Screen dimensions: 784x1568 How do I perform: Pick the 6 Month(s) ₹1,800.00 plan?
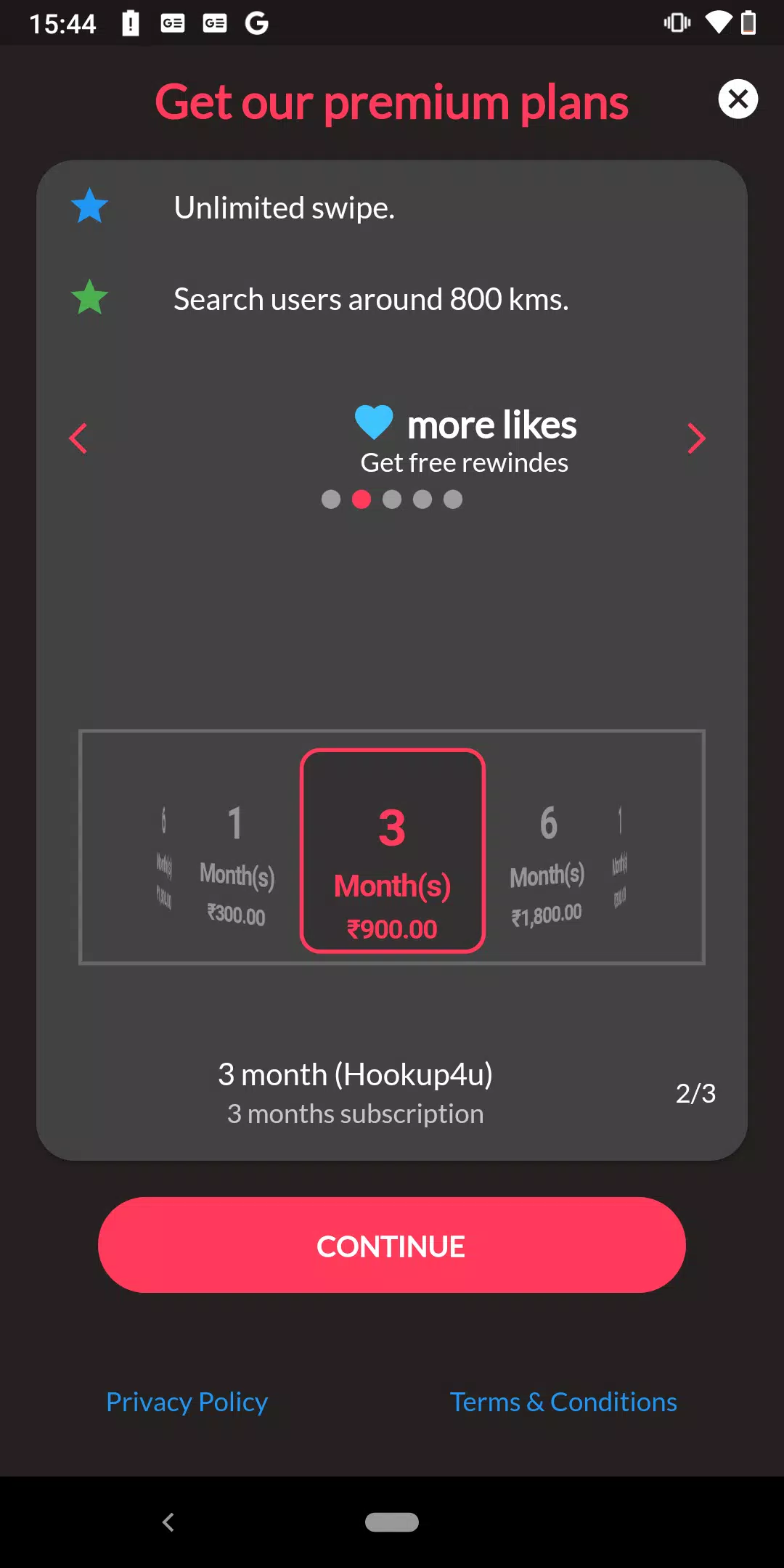[547, 864]
